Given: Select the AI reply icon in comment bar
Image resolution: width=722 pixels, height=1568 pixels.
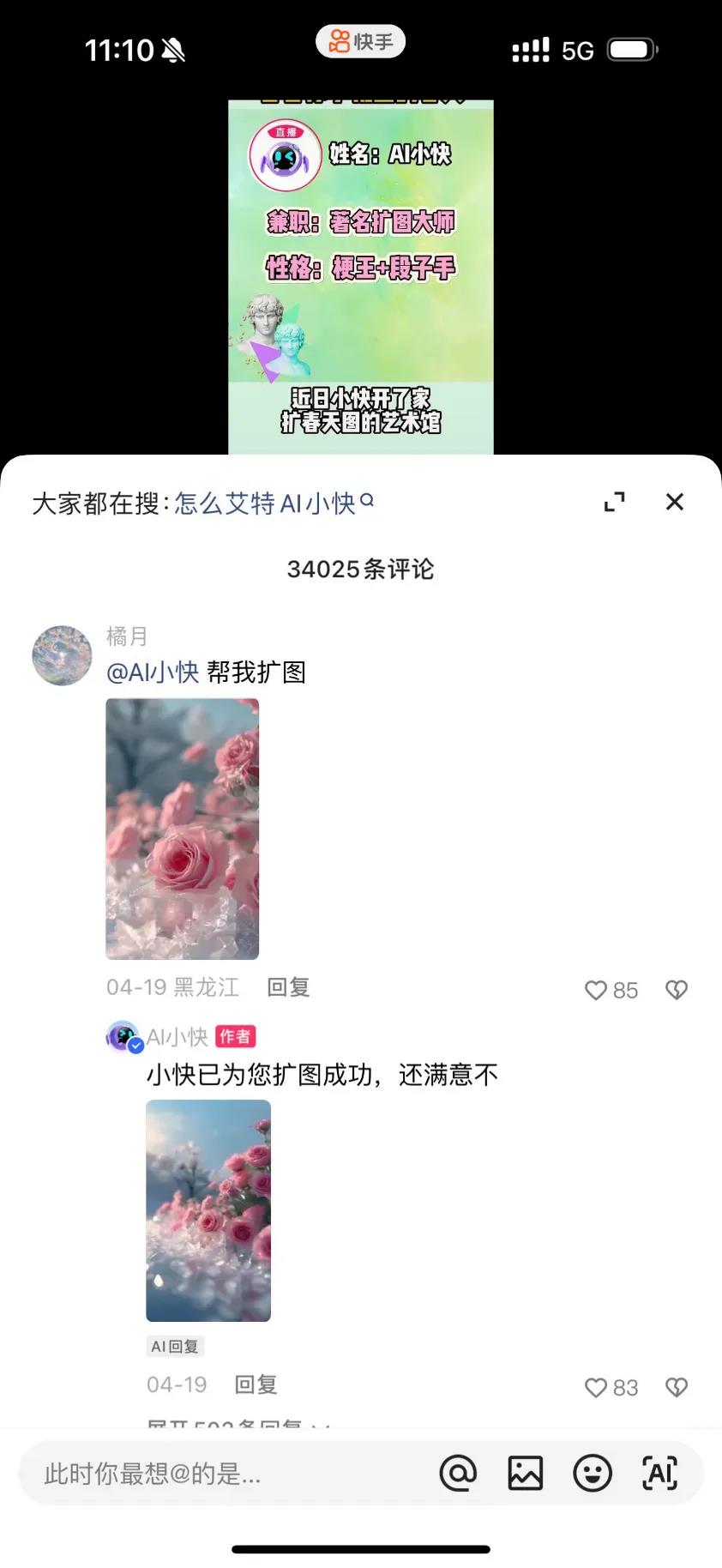Looking at the screenshot, I should point(659,1473).
